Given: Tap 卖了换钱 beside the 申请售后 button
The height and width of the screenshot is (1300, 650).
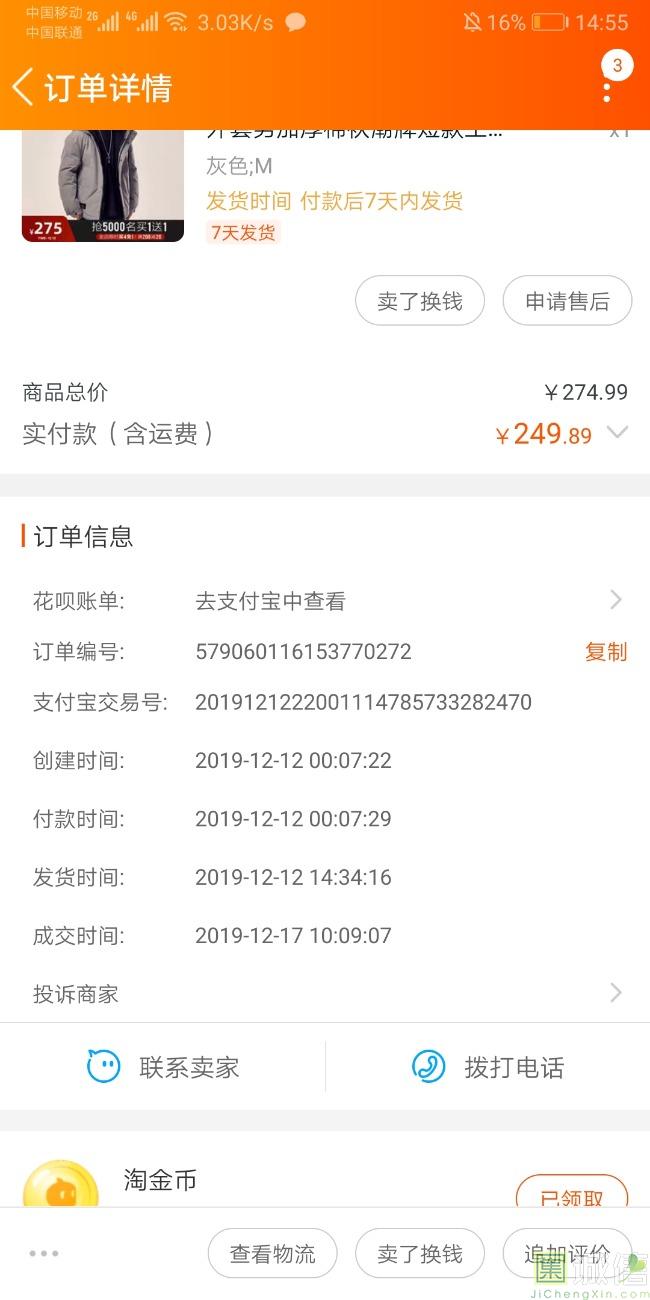Looking at the screenshot, I should click(x=420, y=301).
